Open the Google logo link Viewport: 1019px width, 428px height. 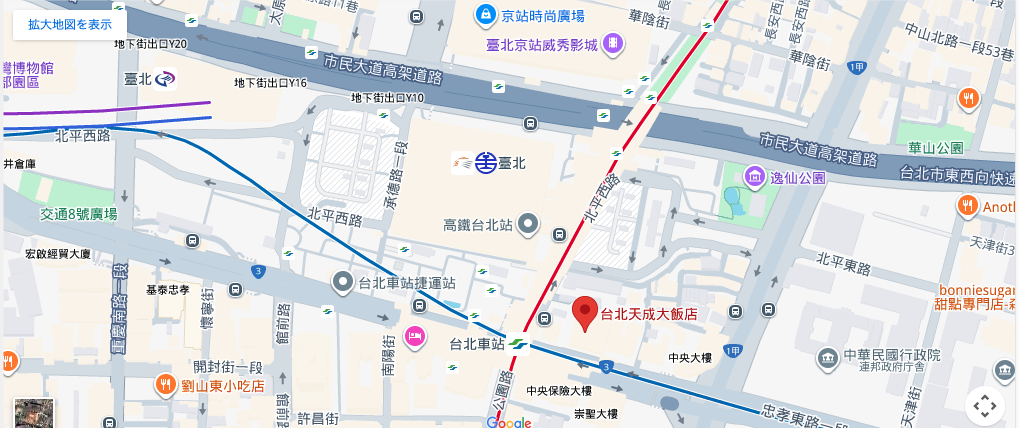click(x=509, y=422)
